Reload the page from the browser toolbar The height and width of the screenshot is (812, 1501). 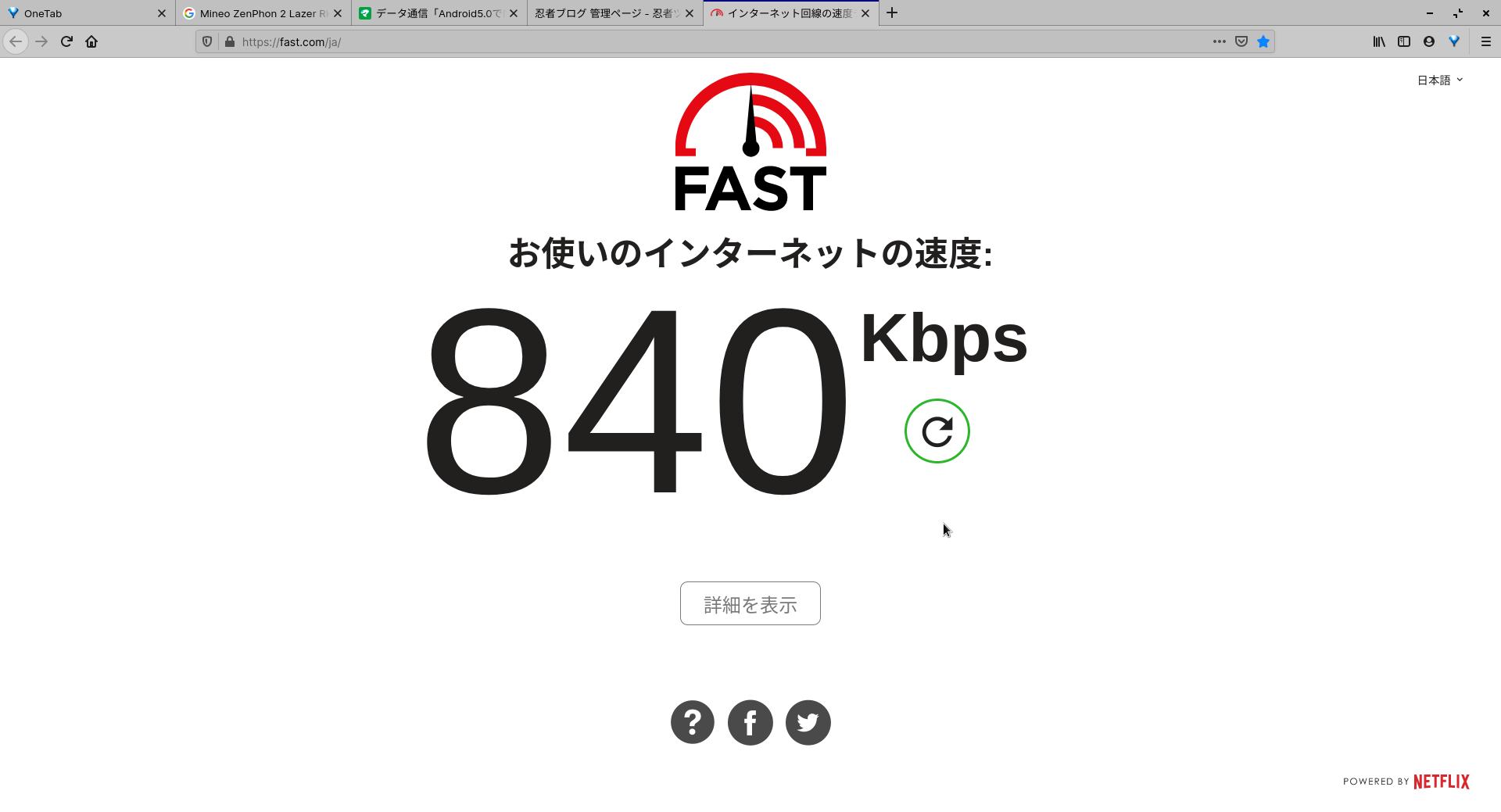(66, 41)
